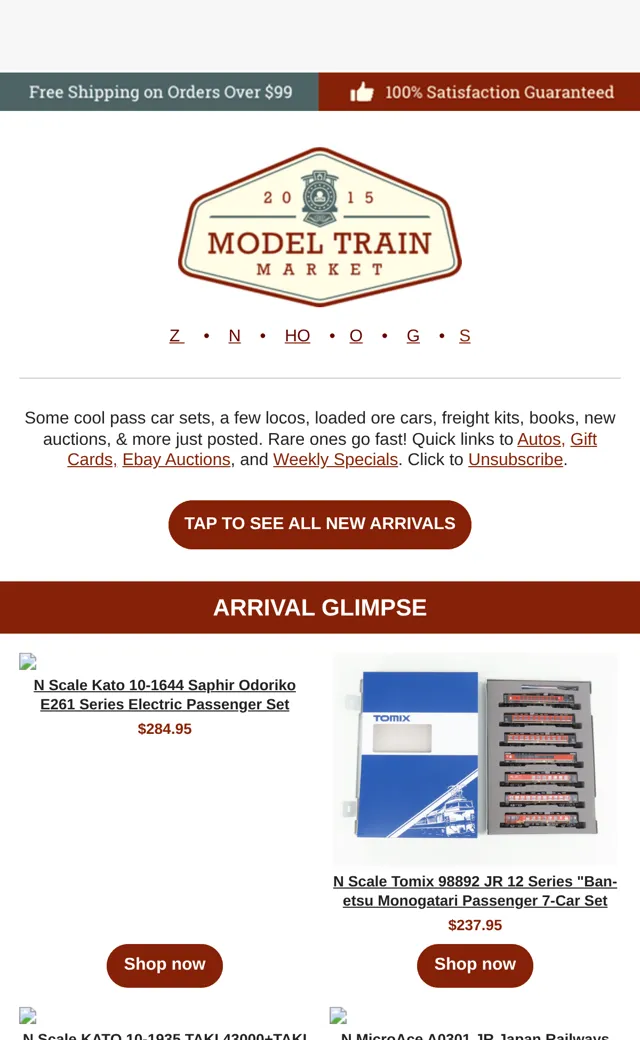Open the O scale link
640x1040 pixels.
356,336
